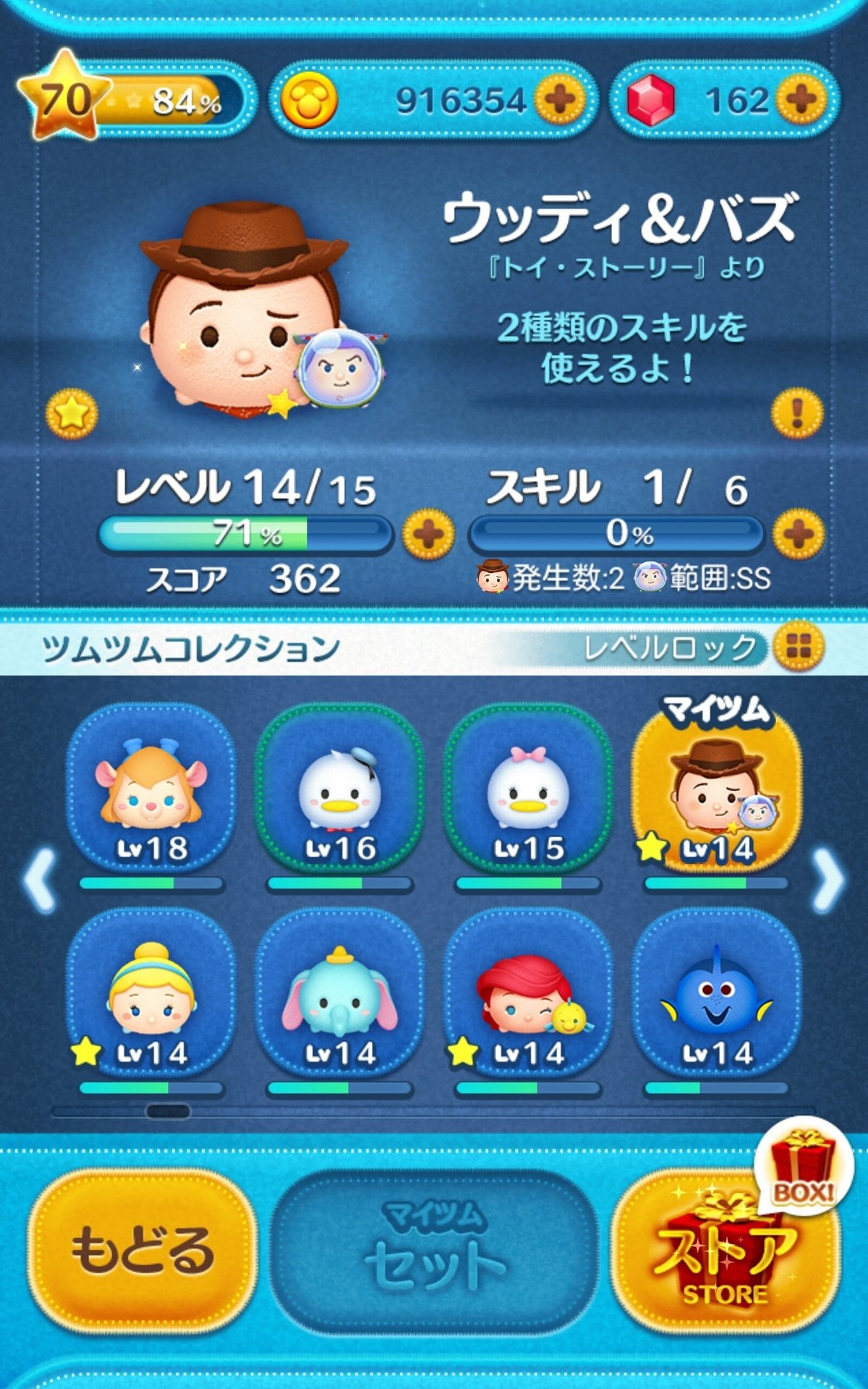Select the Lv15 Daisy tsum

pyautogui.click(x=528, y=789)
